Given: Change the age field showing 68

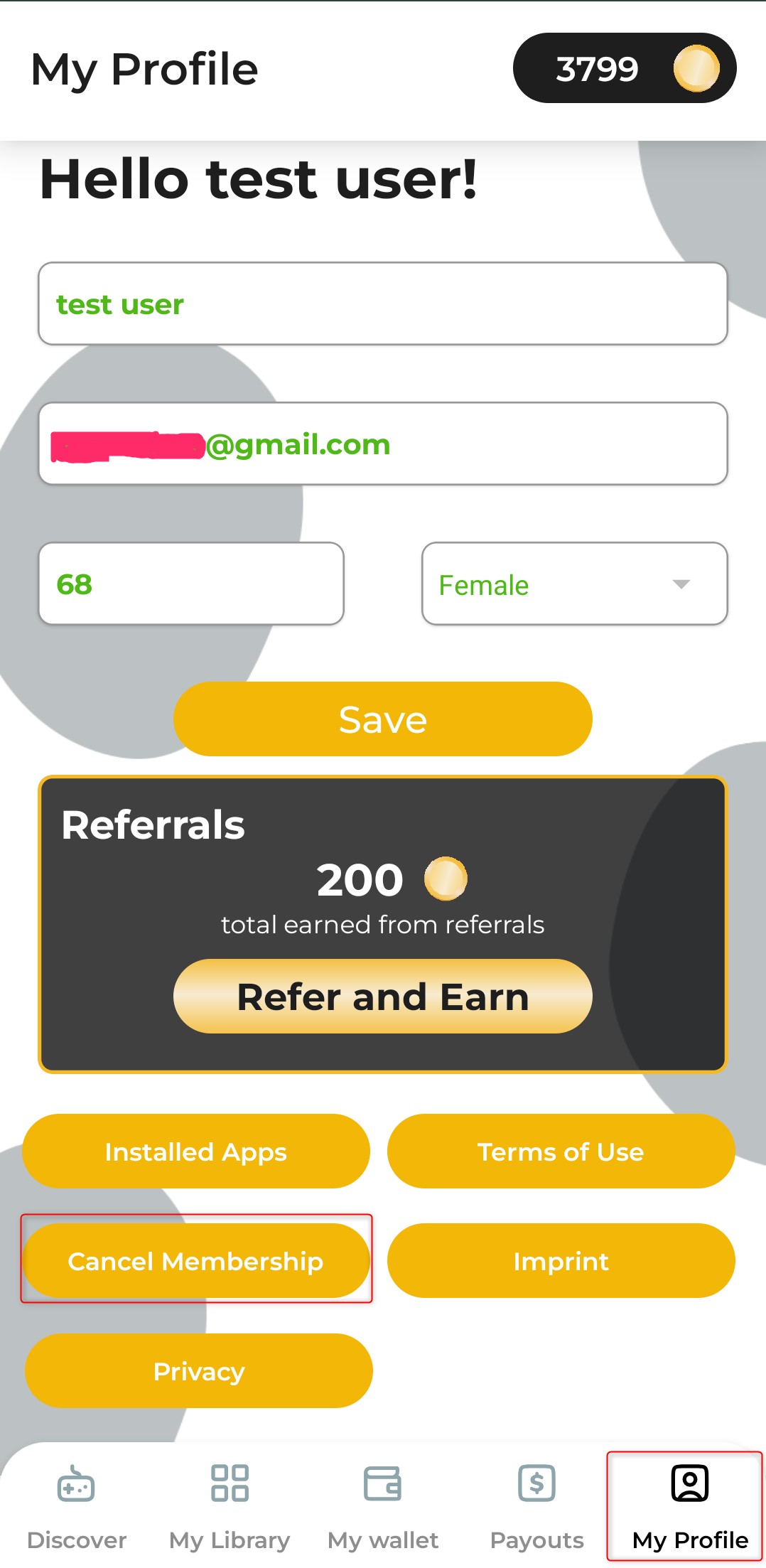Looking at the screenshot, I should (x=191, y=584).
